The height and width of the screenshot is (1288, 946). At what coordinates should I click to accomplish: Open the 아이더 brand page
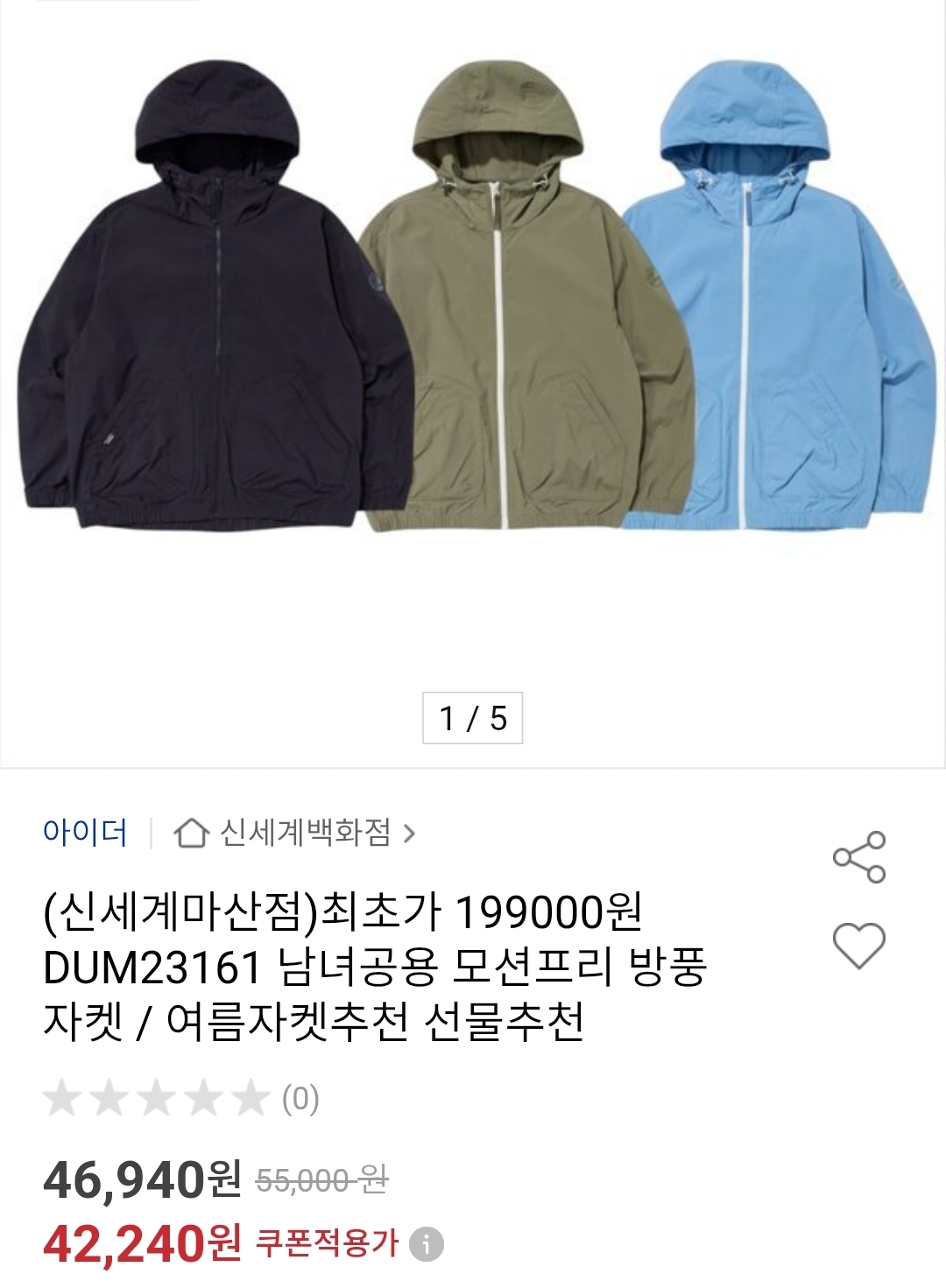[x=85, y=834]
